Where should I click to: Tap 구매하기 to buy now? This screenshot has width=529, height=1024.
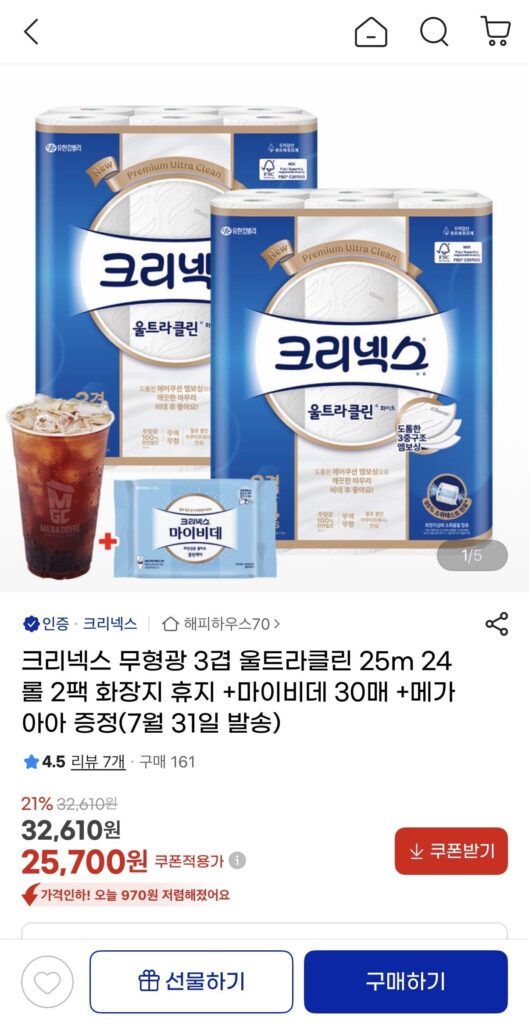click(406, 982)
